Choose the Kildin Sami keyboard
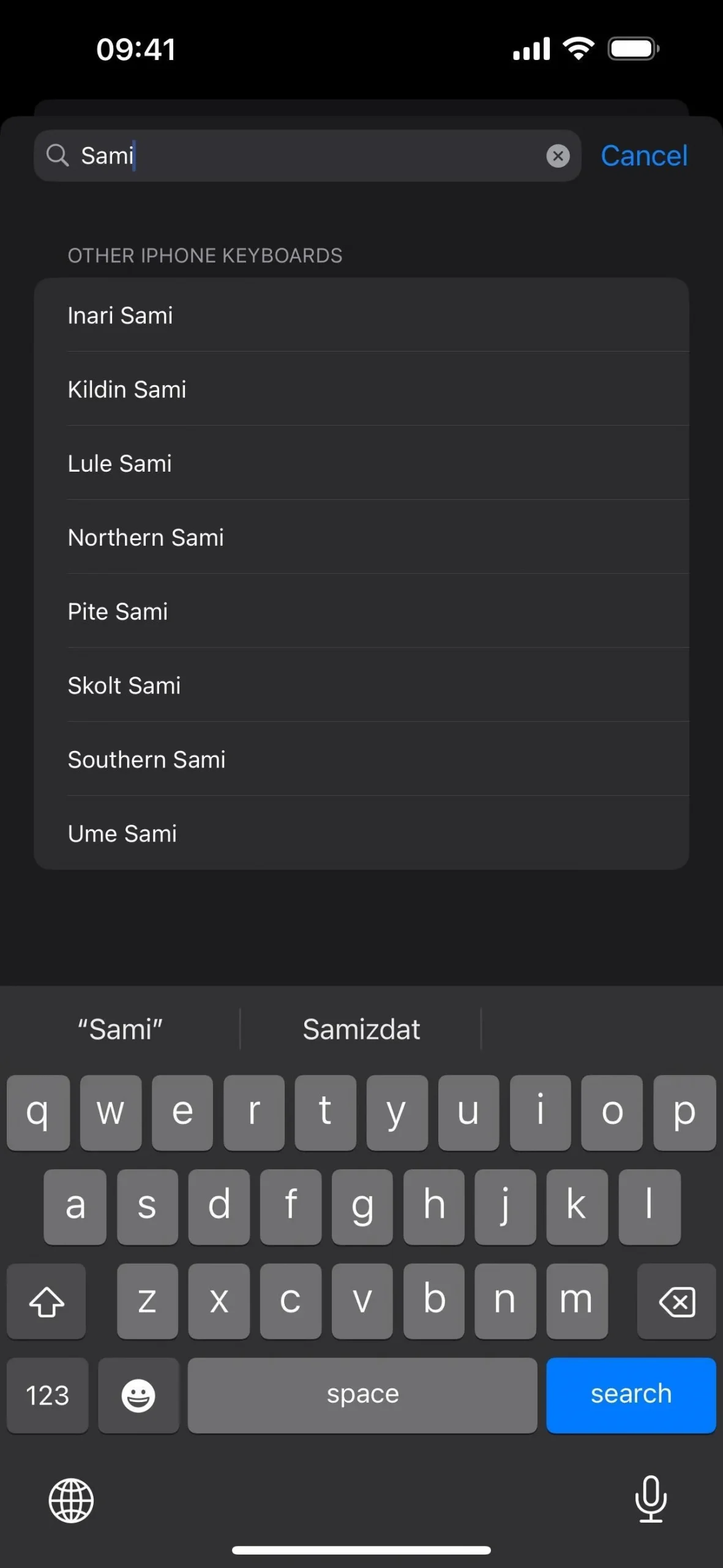723x1568 pixels. 361,390
